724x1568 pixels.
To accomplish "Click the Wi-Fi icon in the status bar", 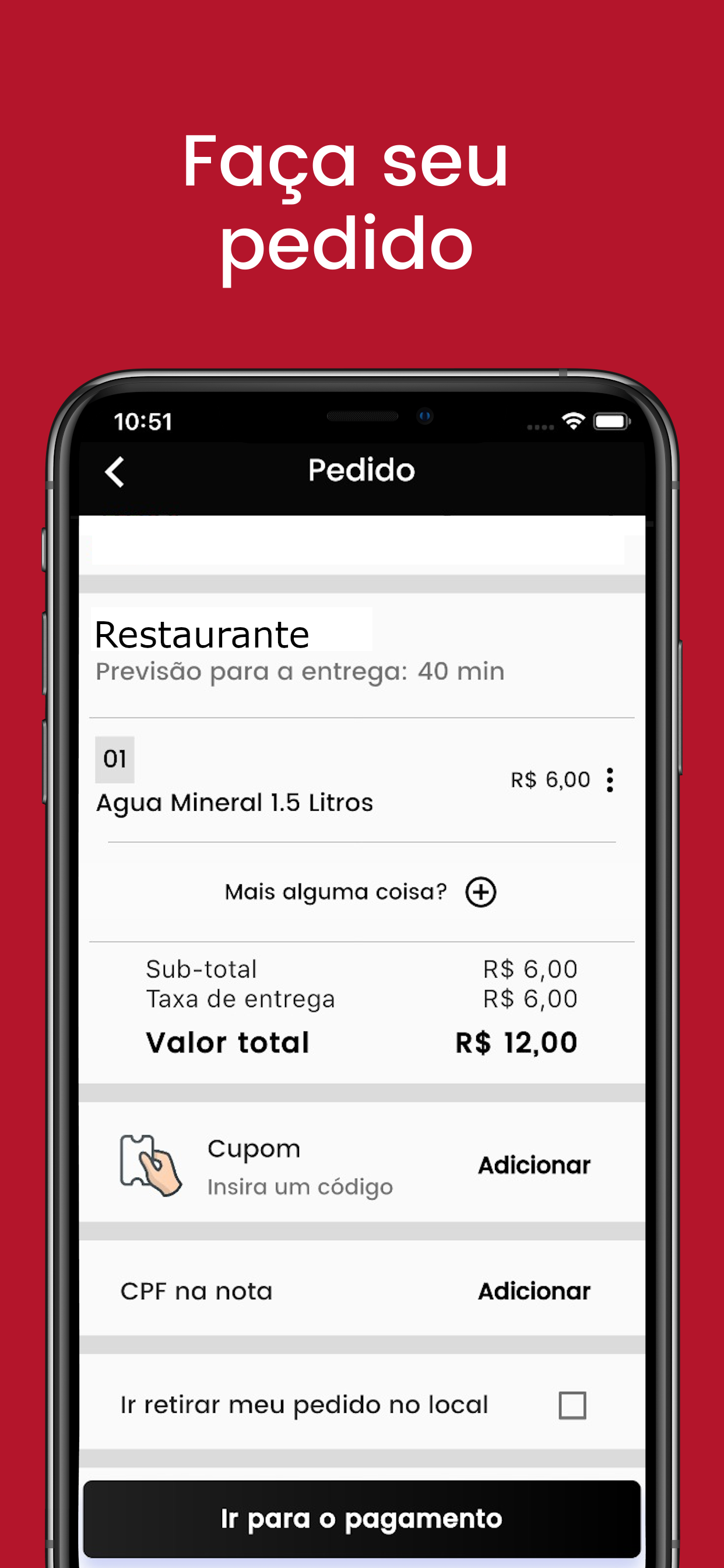I will (572, 419).
